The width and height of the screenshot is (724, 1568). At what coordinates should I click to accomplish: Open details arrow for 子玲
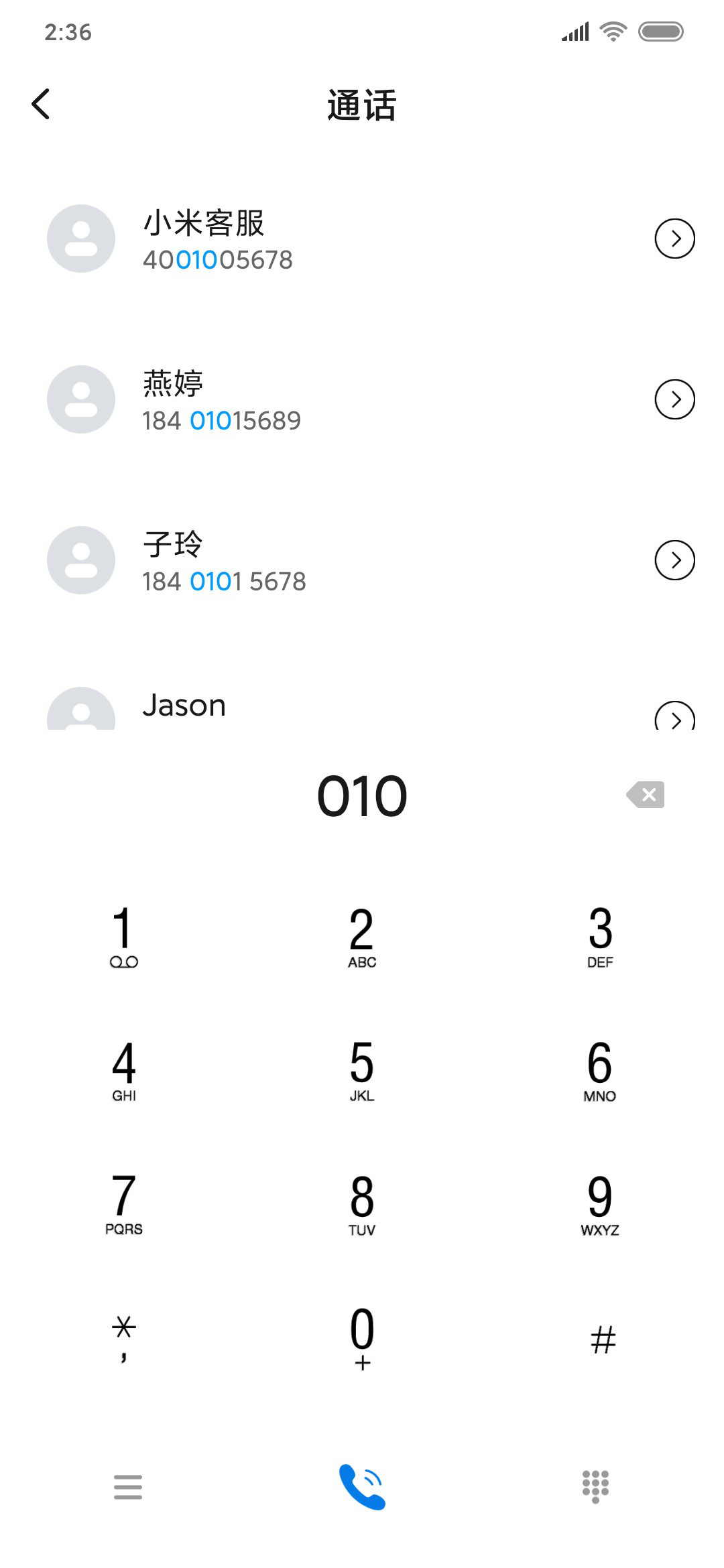coord(674,560)
